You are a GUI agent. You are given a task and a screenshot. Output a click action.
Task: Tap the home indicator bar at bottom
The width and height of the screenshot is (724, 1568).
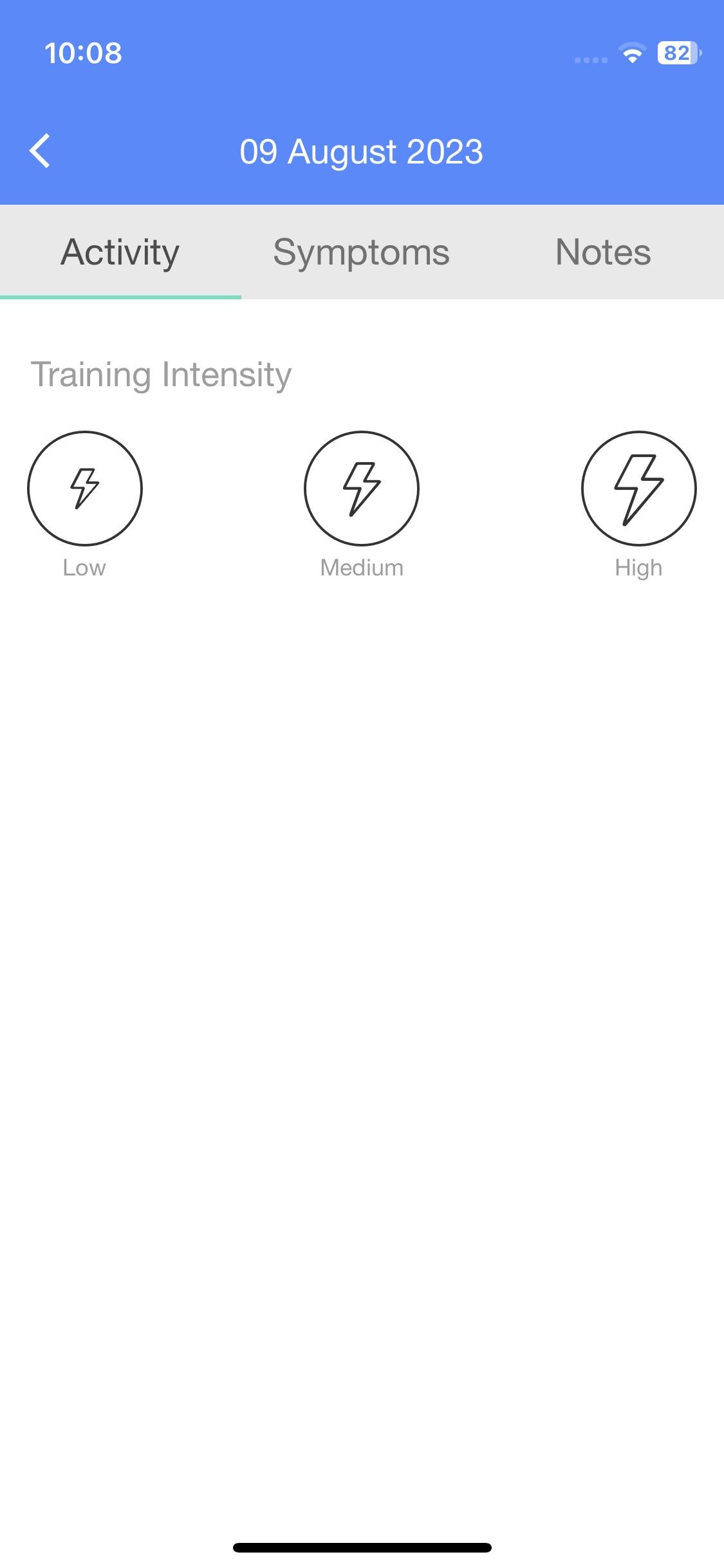pos(362,1549)
